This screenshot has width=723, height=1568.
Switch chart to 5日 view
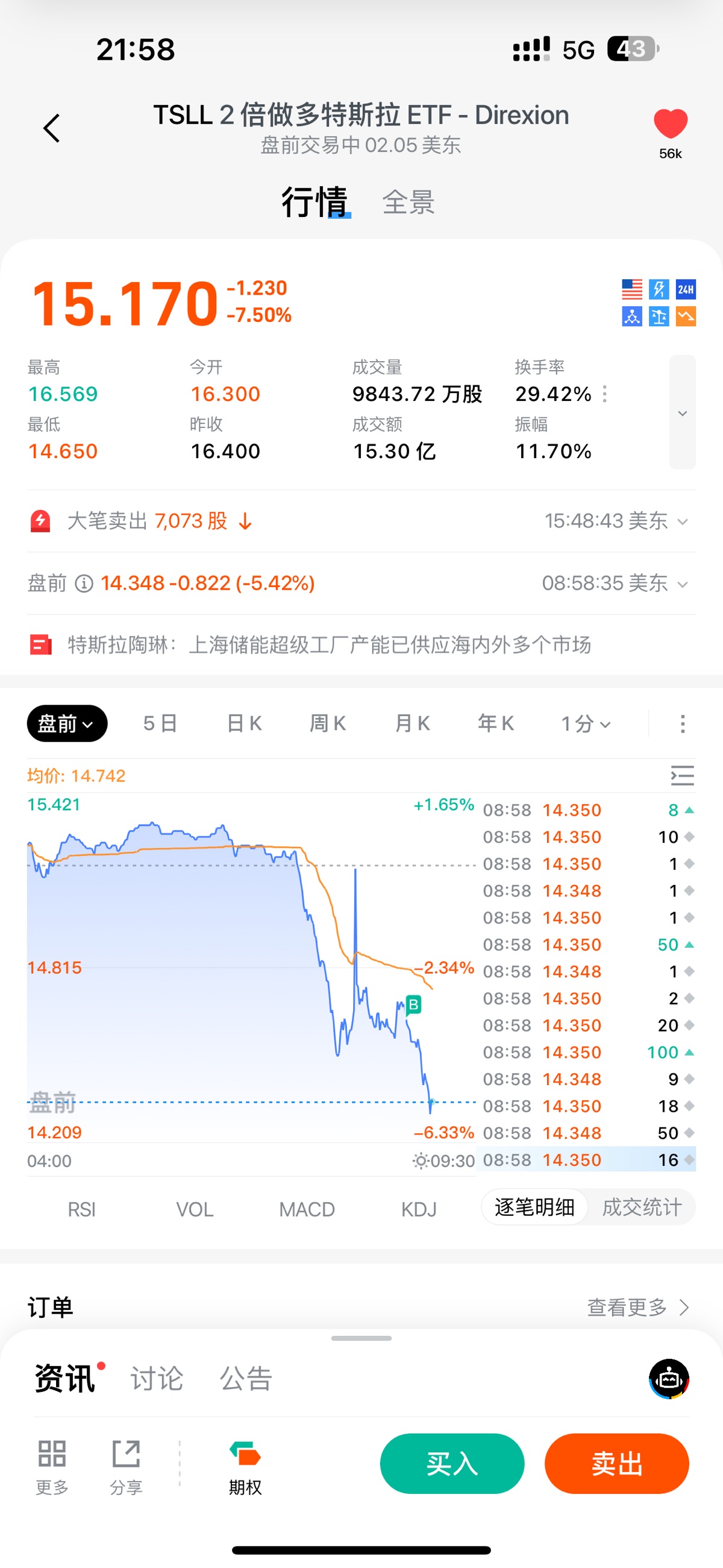click(160, 724)
